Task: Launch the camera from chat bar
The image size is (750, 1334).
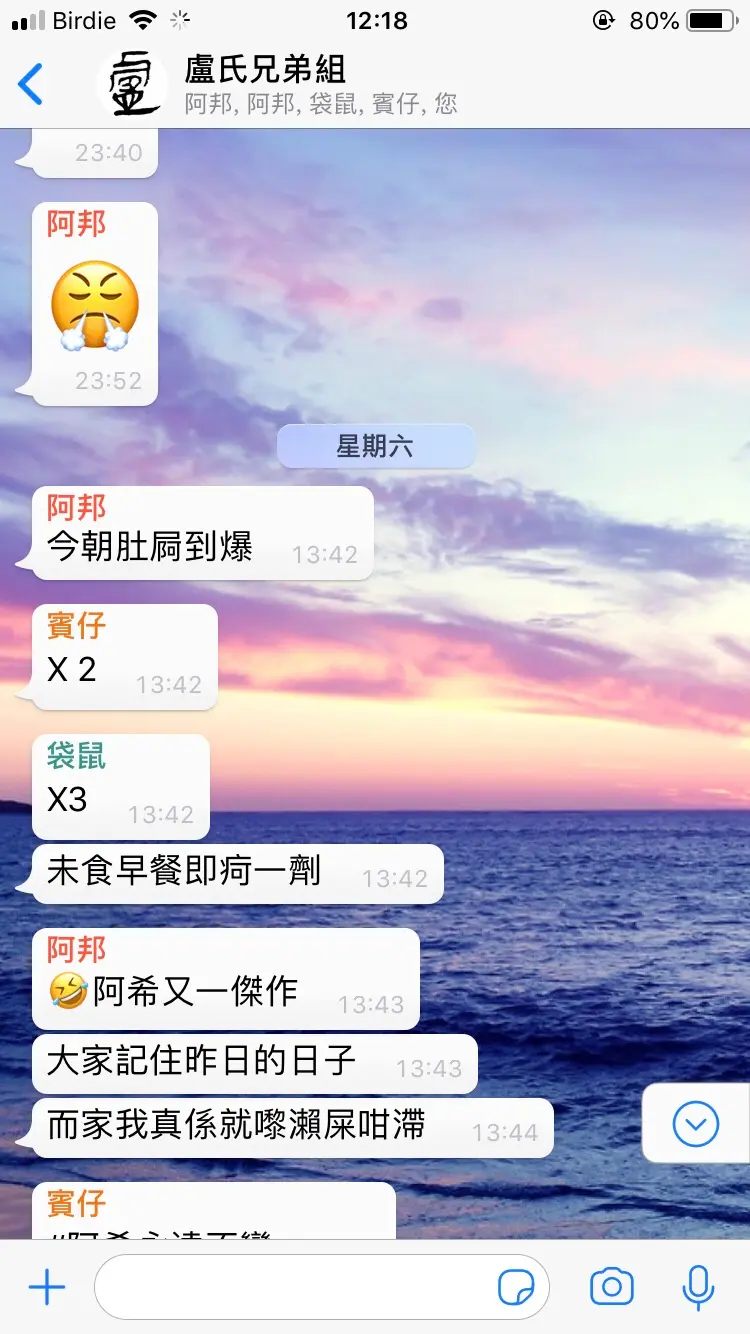Action: click(x=612, y=1287)
